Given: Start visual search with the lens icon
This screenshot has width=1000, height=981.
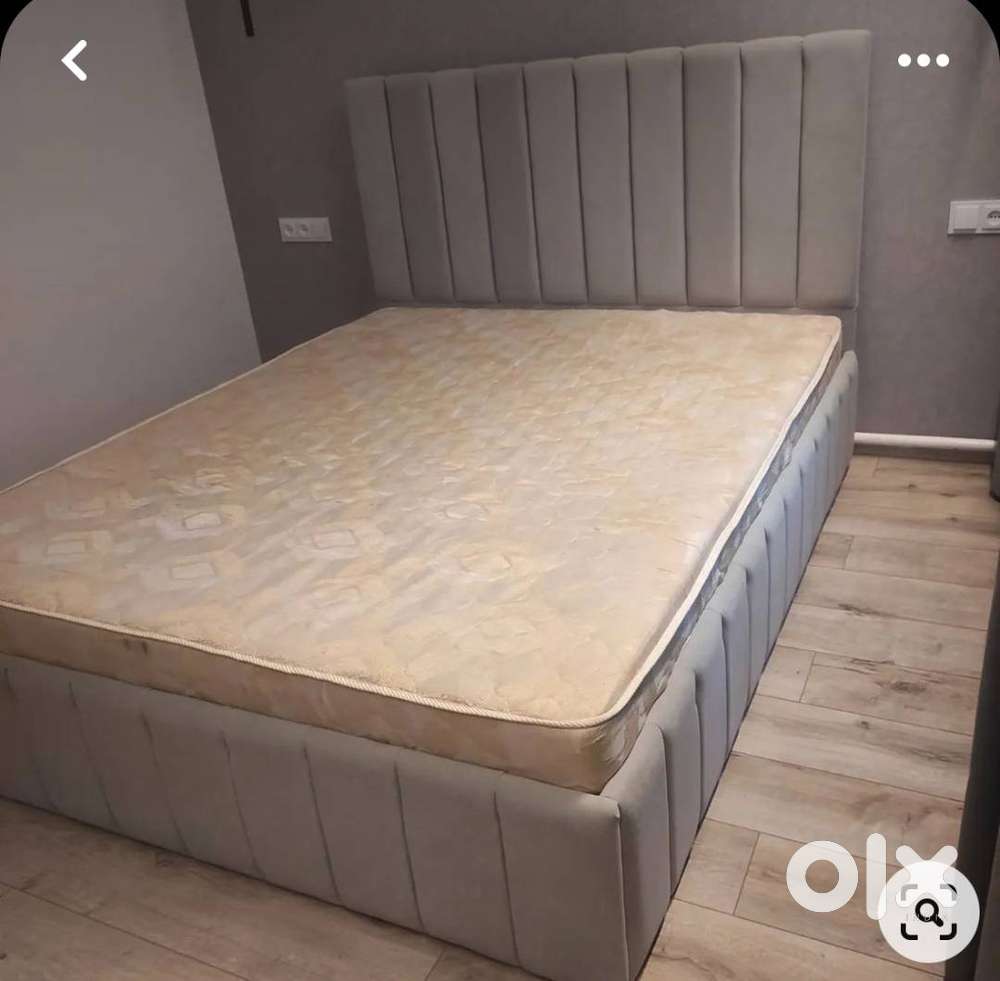Looking at the screenshot, I should [929, 913].
